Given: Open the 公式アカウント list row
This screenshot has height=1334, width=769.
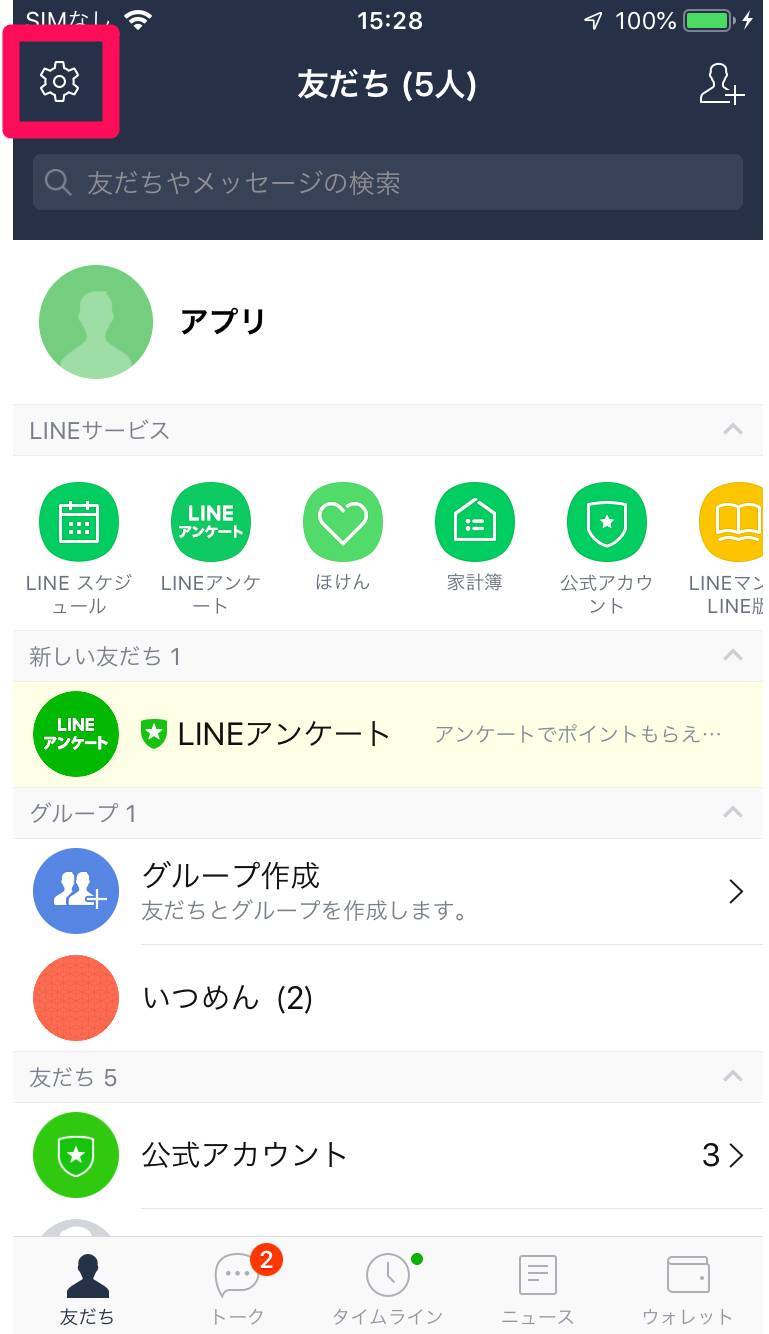Looking at the screenshot, I should tap(388, 1156).
